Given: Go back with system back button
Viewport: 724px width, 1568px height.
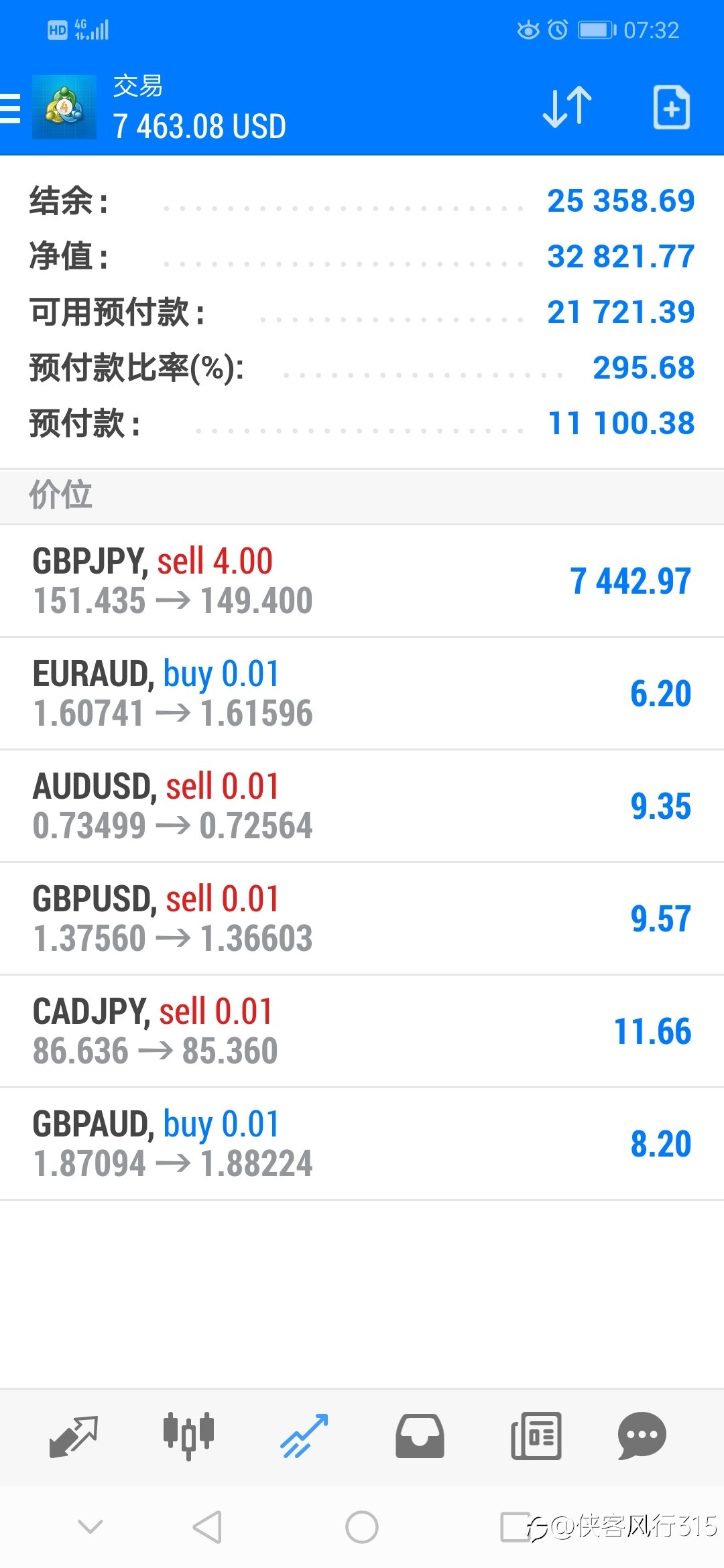Looking at the screenshot, I should click(207, 1527).
